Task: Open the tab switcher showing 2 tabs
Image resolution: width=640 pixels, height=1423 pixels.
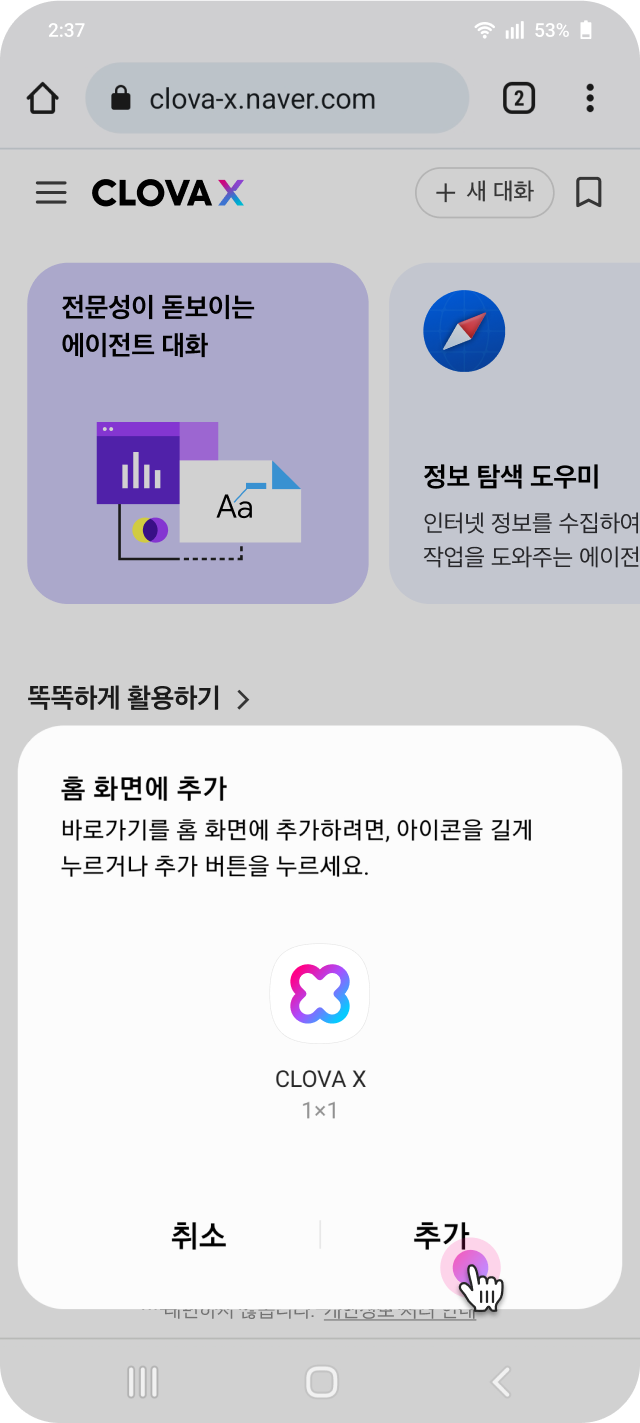Action: coord(518,98)
